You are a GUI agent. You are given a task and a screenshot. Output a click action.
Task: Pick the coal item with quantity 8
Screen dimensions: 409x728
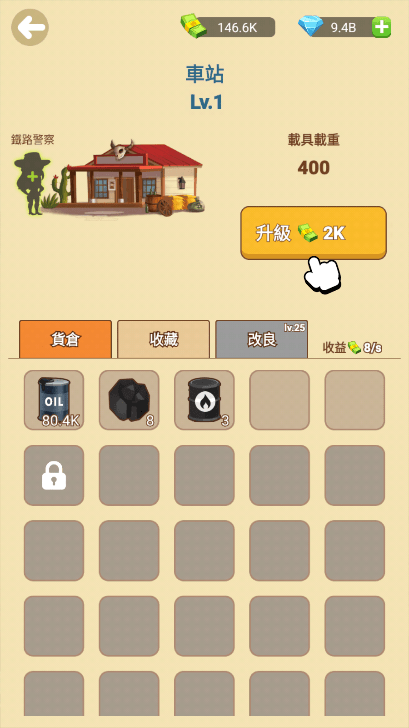click(x=129, y=400)
